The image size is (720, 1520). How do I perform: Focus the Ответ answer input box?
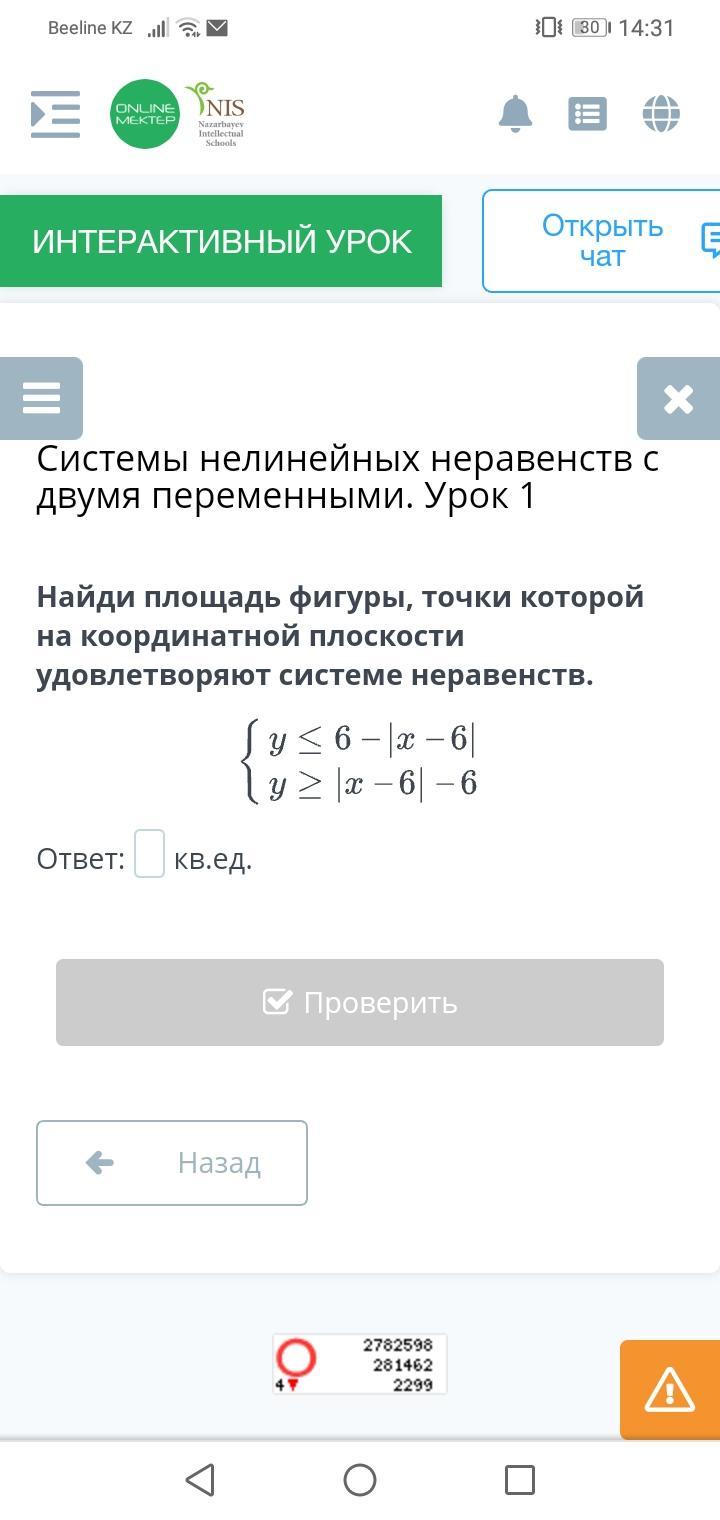149,854
